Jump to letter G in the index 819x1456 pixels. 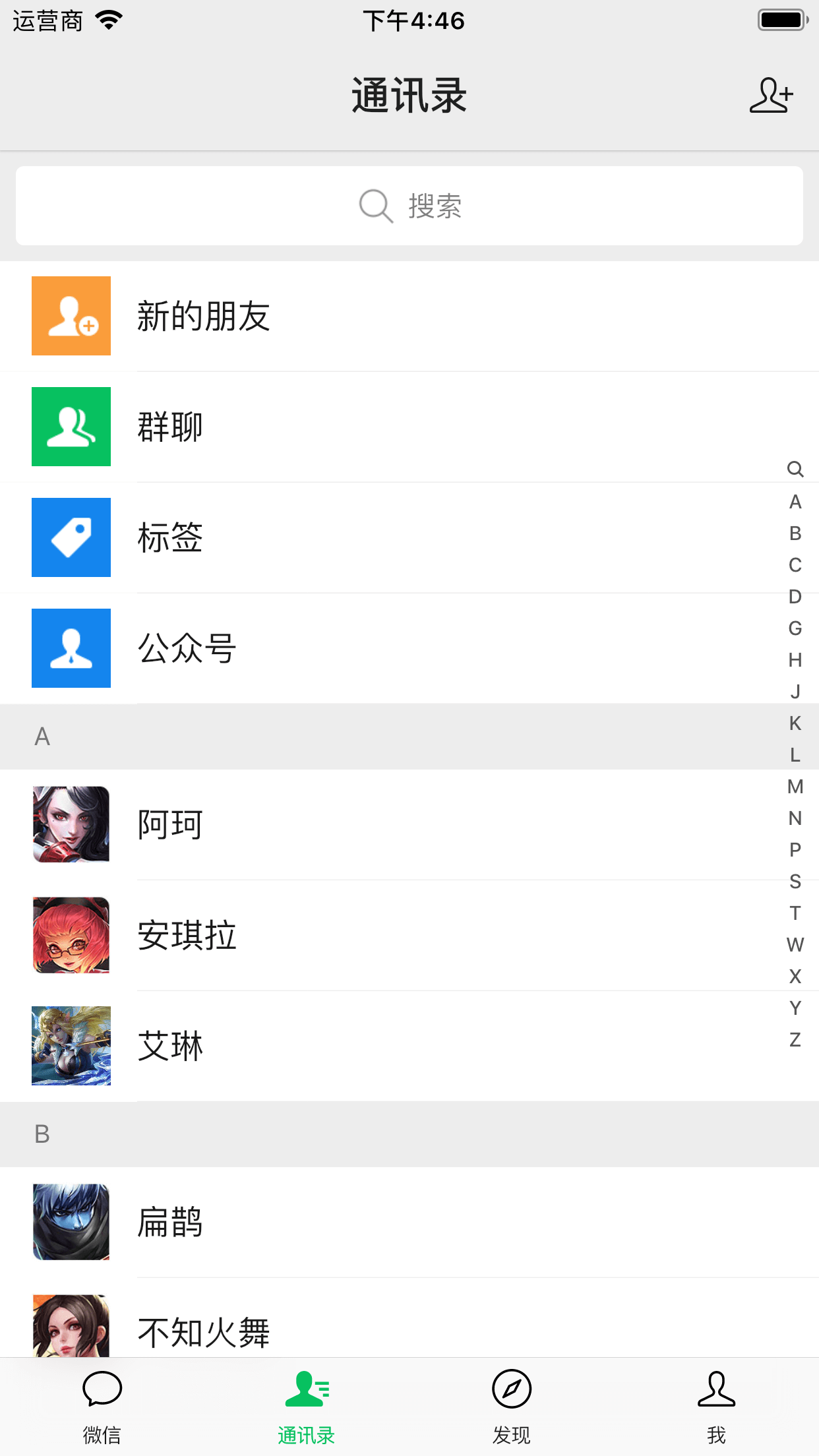click(x=795, y=628)
